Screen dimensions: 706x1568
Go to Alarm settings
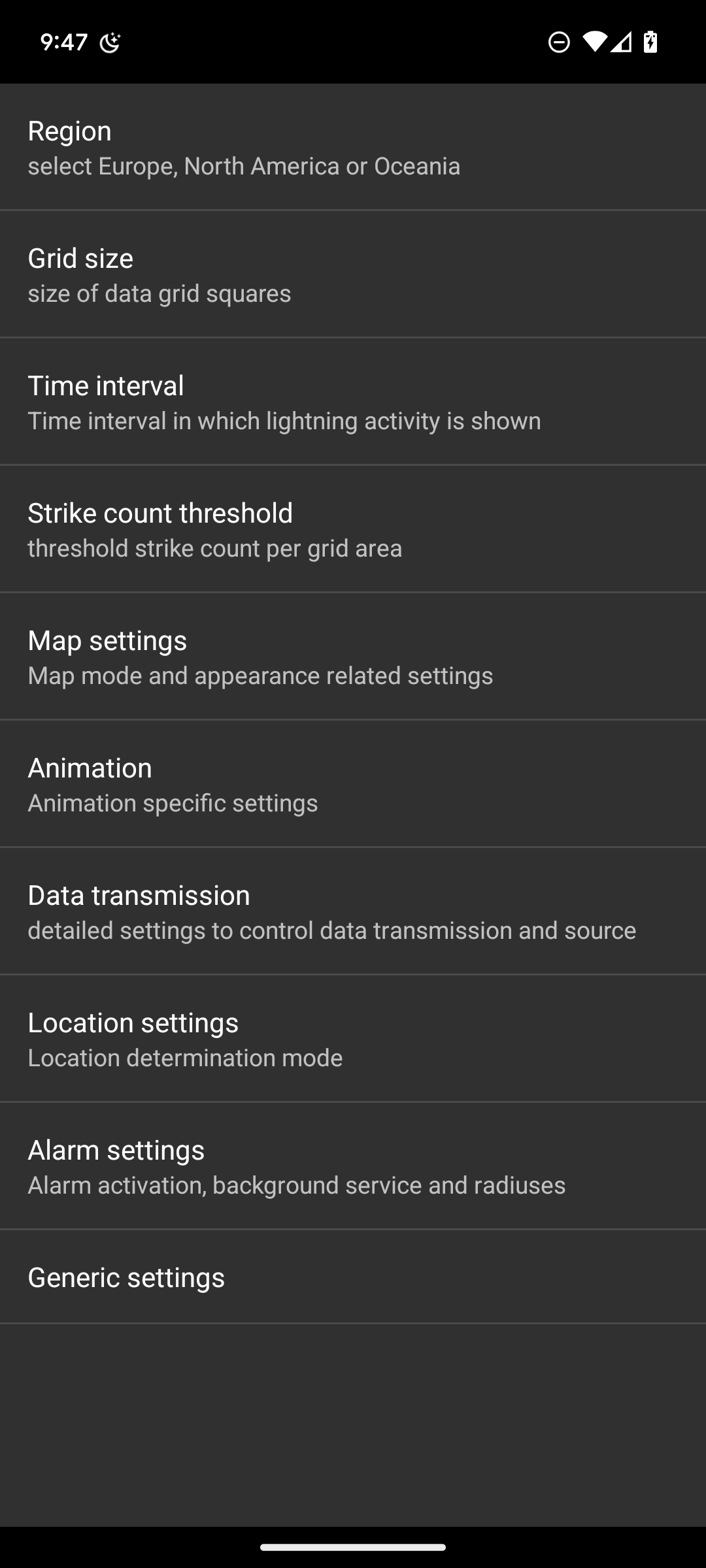[x=353, y=1166]
